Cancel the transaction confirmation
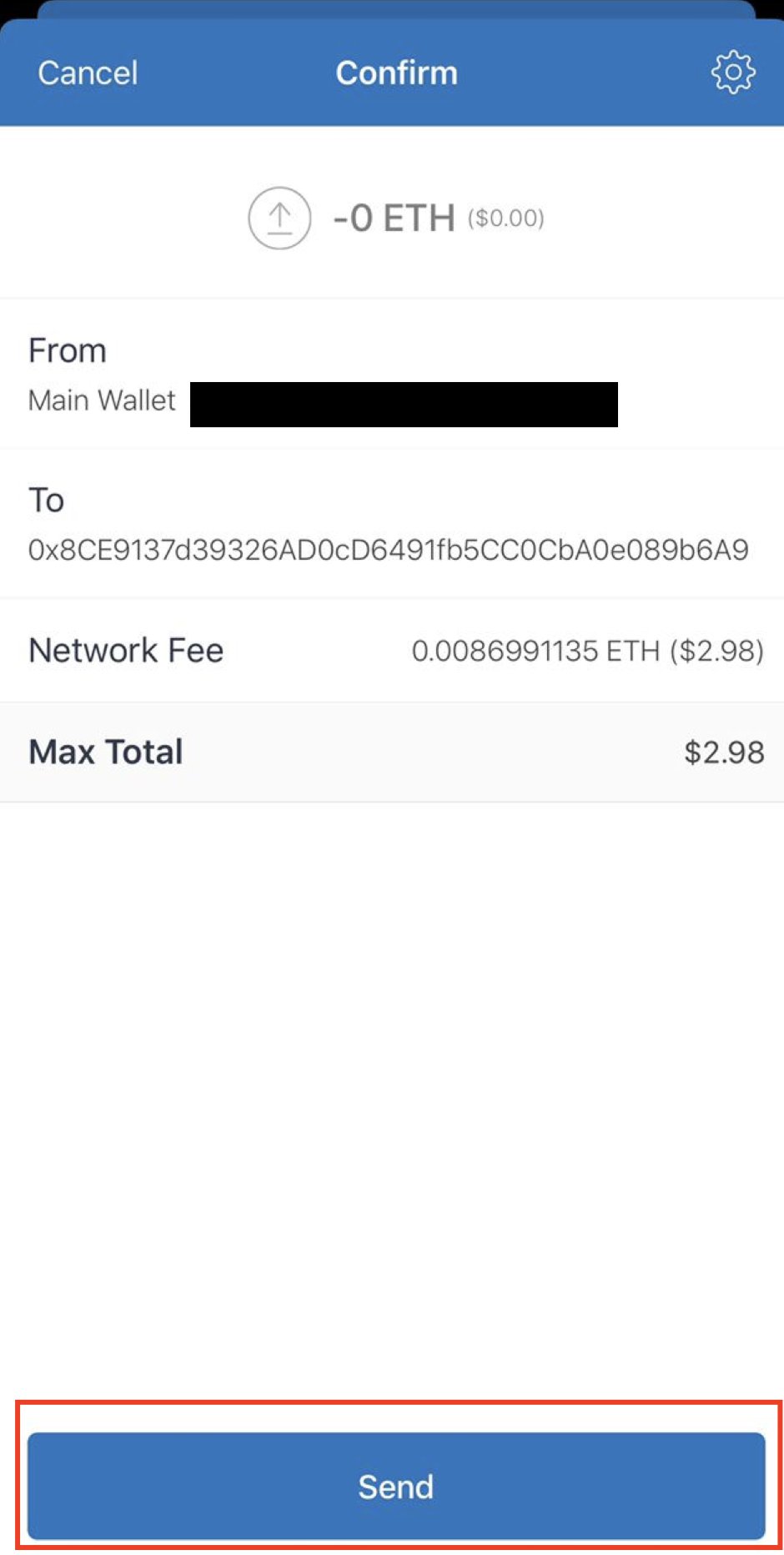Viewport: 784px width, 1555px height. click(x=88, y=73)
